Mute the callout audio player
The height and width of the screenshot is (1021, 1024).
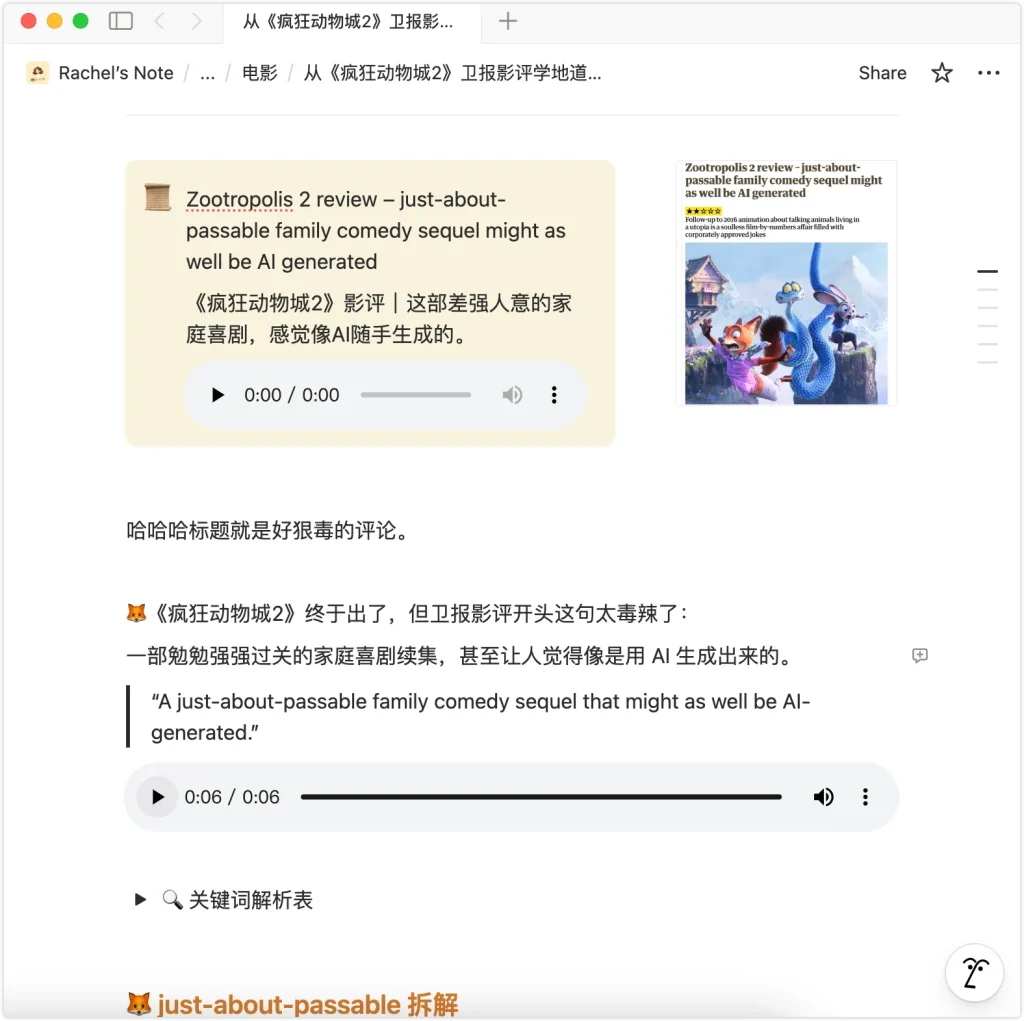pos(512,395)
